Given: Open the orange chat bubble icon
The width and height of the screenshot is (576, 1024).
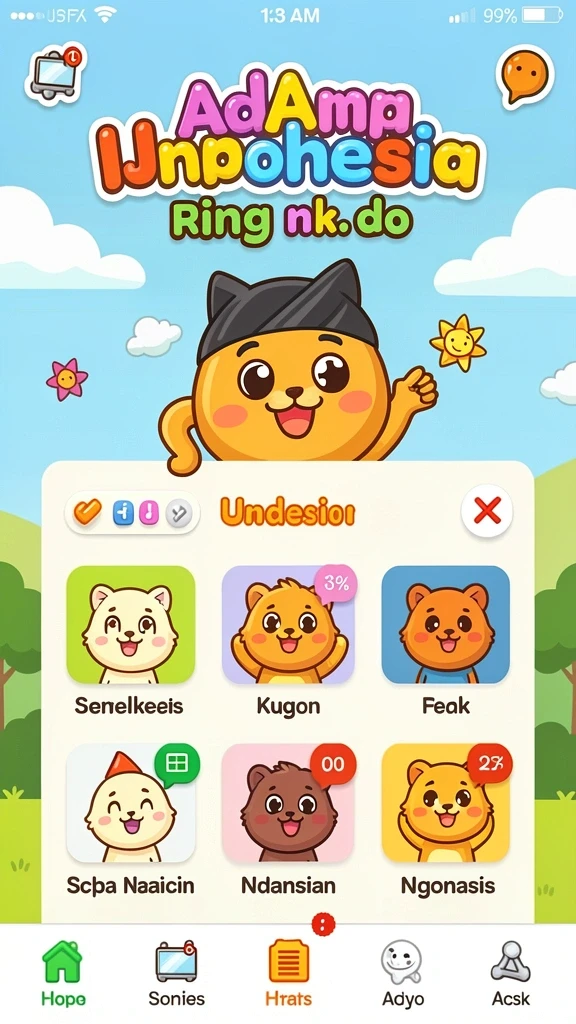Looking at the screenshot, I should click(526, 76).
